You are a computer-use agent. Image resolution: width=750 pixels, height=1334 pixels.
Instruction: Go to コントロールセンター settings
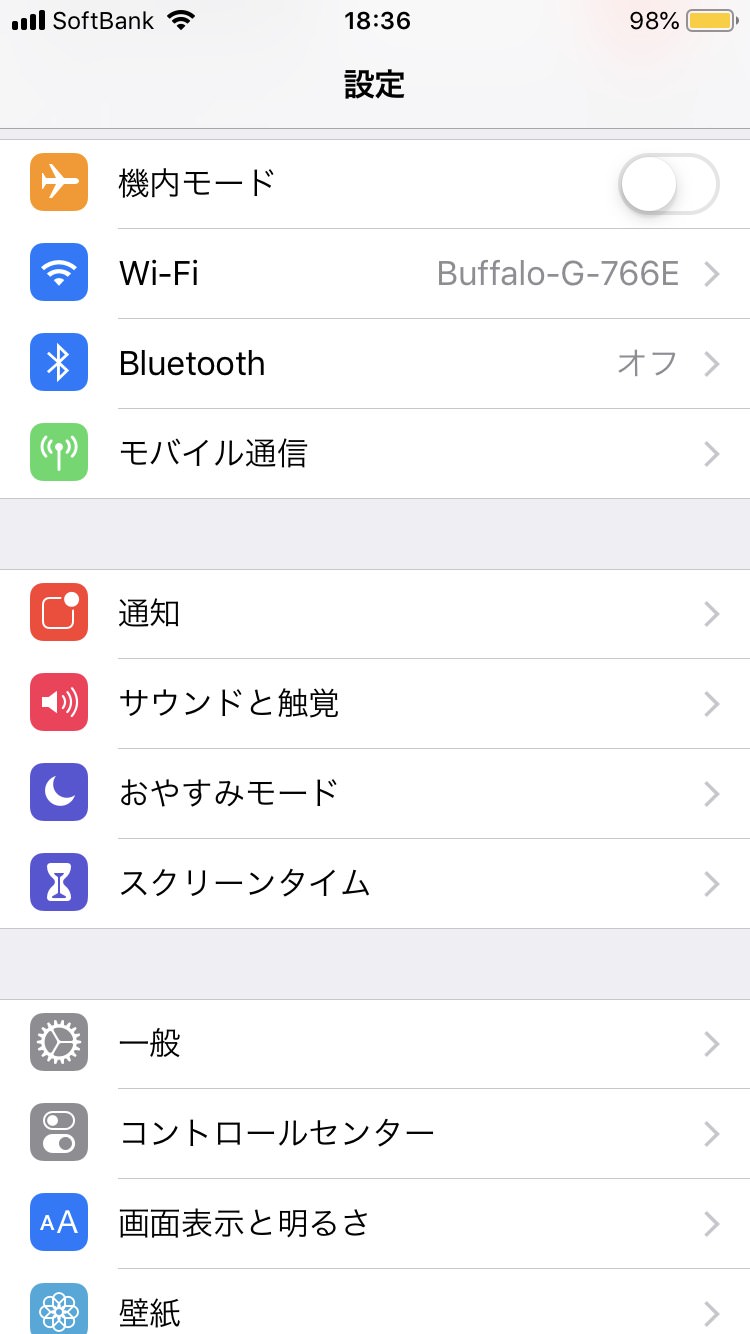click(375, 1133)
